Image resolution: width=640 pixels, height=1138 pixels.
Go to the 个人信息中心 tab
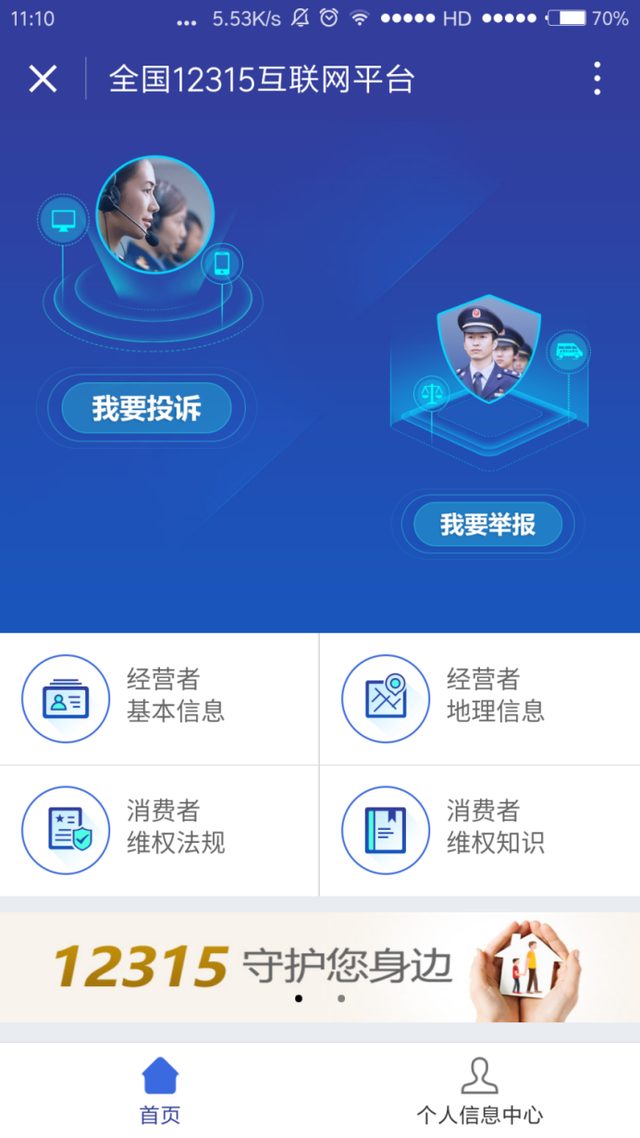[480, 1091]
